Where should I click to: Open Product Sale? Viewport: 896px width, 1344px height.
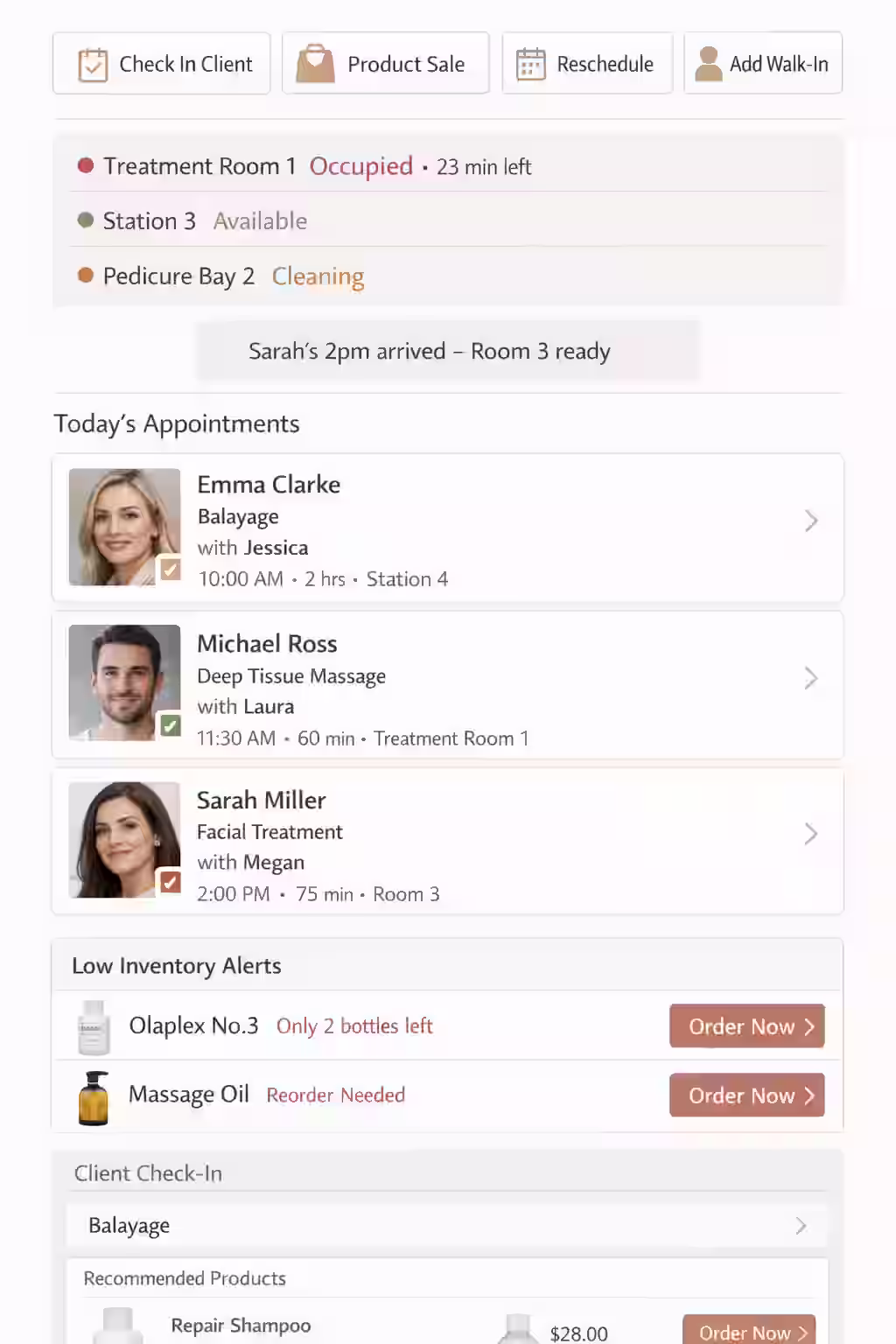(x=385, y=64)
